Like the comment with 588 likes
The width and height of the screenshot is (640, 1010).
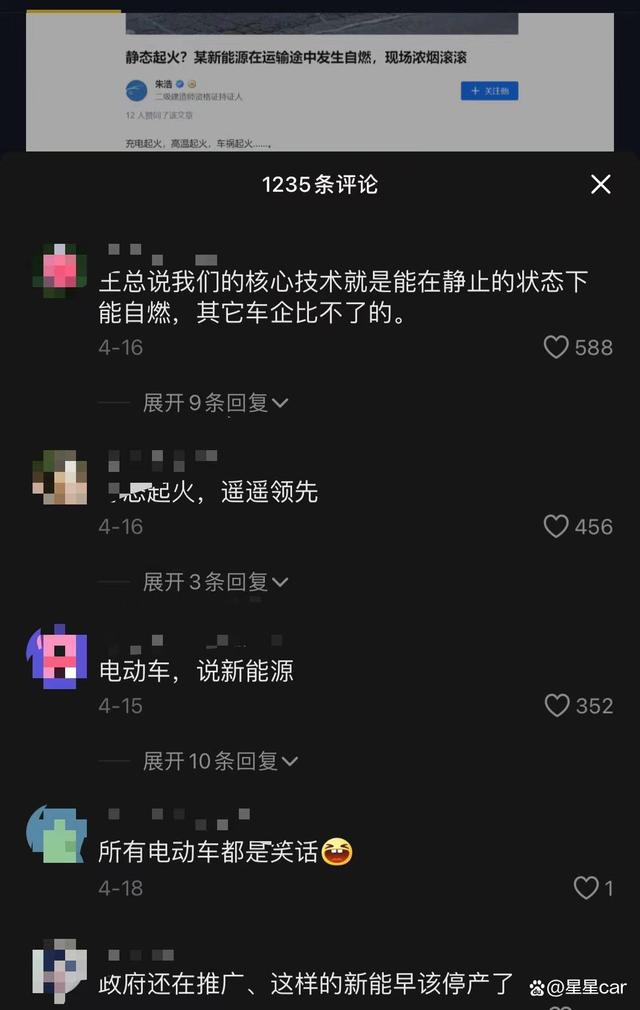pyautogui.click(x=556, y=347)
